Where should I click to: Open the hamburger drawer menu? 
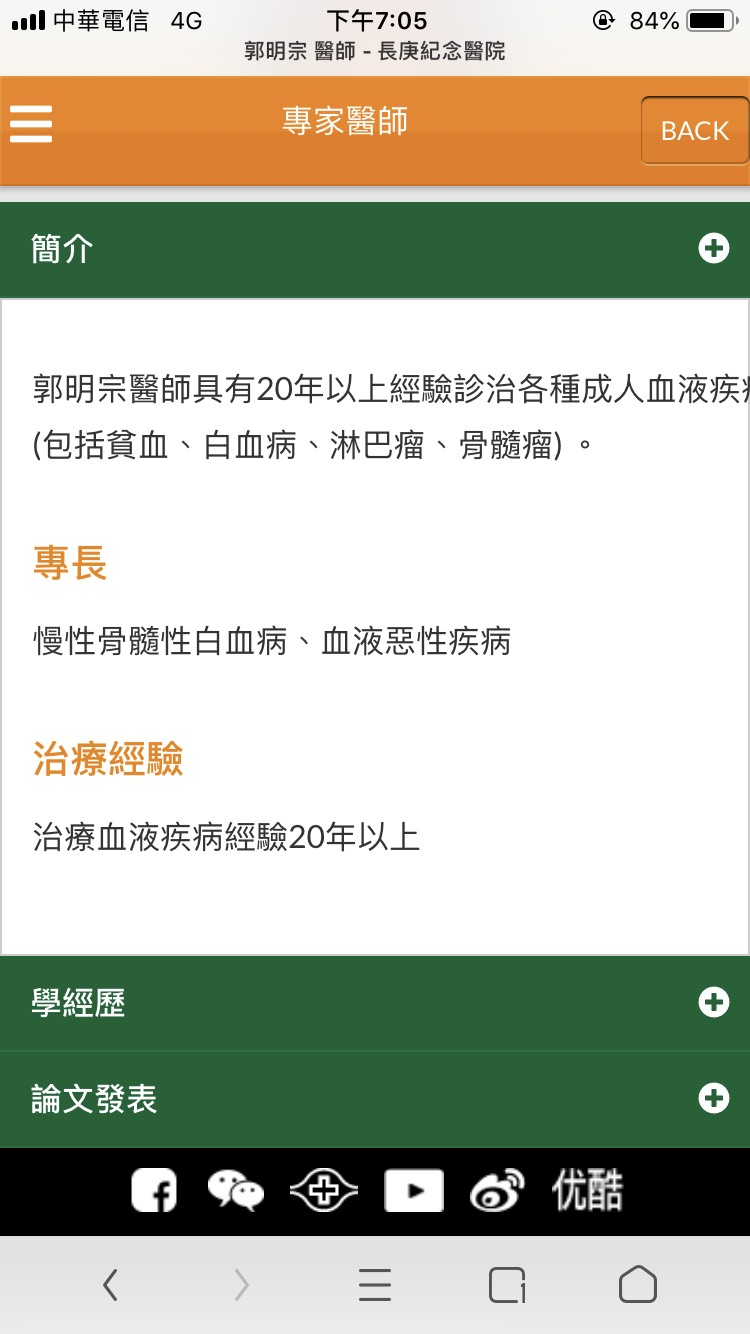pos(31,125)
